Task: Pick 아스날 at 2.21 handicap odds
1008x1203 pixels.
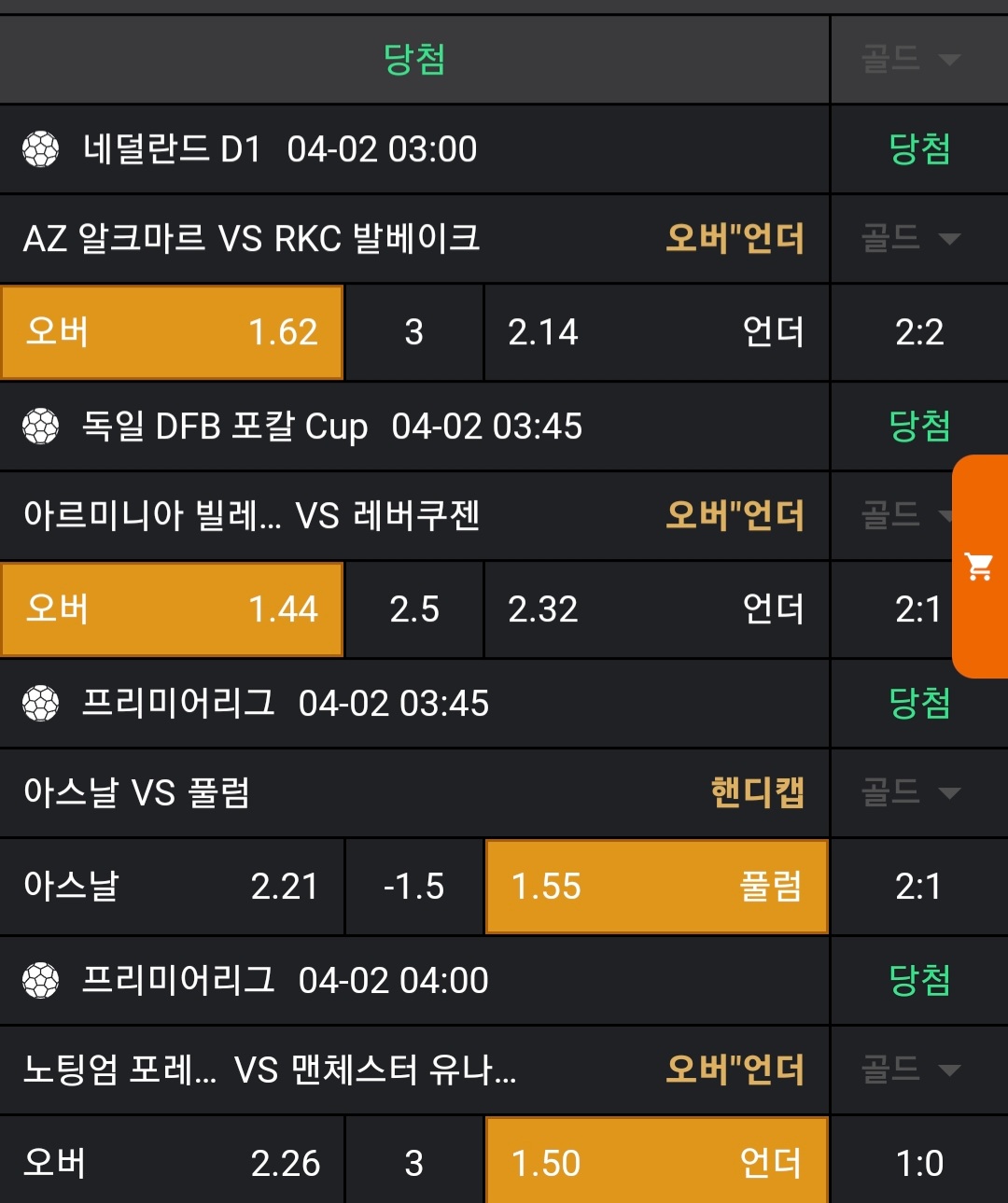Action: coord(172,887)
